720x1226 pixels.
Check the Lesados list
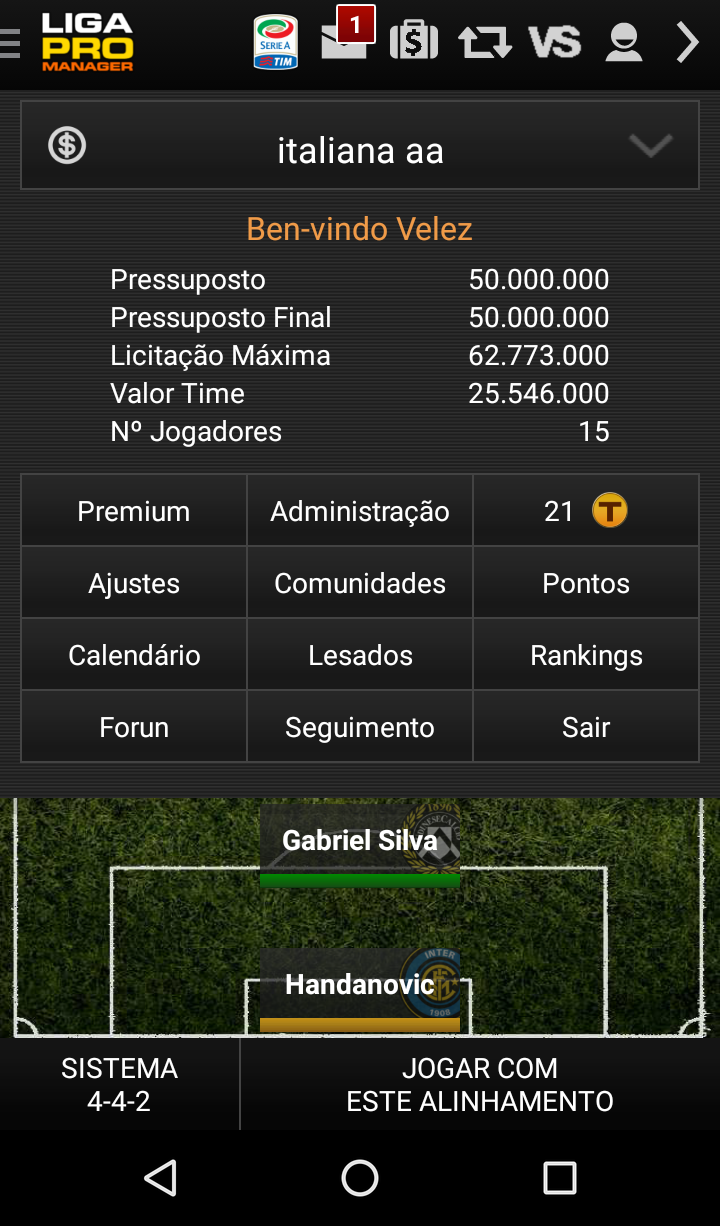click(360, 655)
